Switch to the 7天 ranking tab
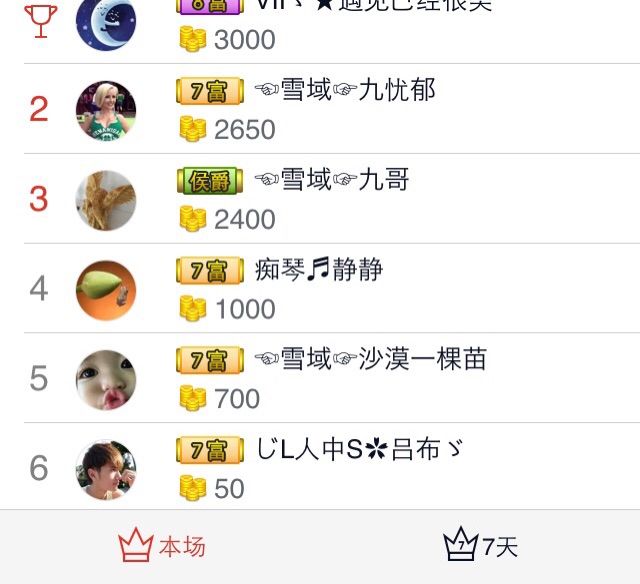 [481, 547]
